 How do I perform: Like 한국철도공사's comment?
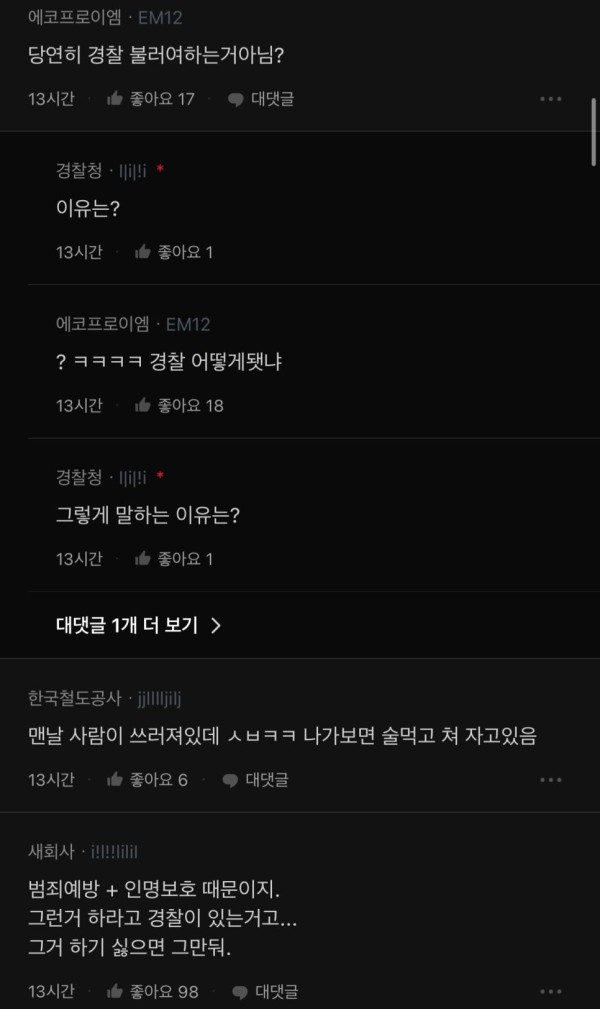(146, 779)
